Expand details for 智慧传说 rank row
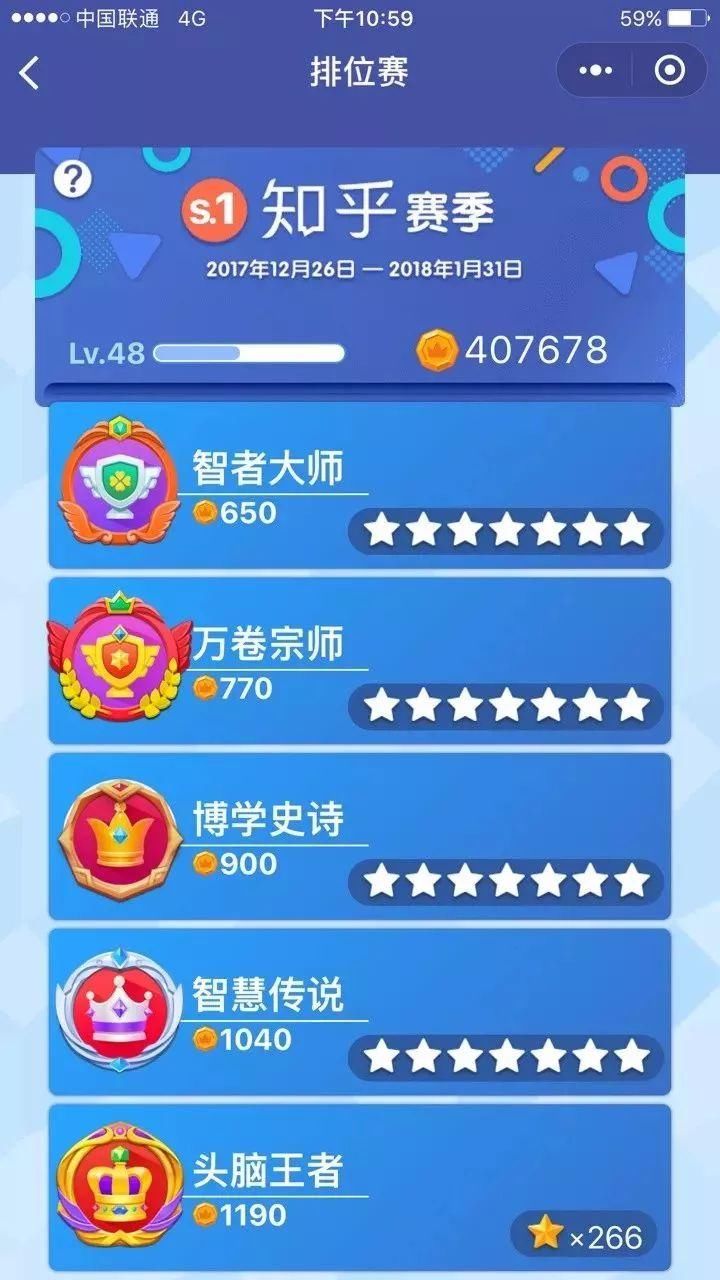Screen dimensions: 720x1280 360,1012
